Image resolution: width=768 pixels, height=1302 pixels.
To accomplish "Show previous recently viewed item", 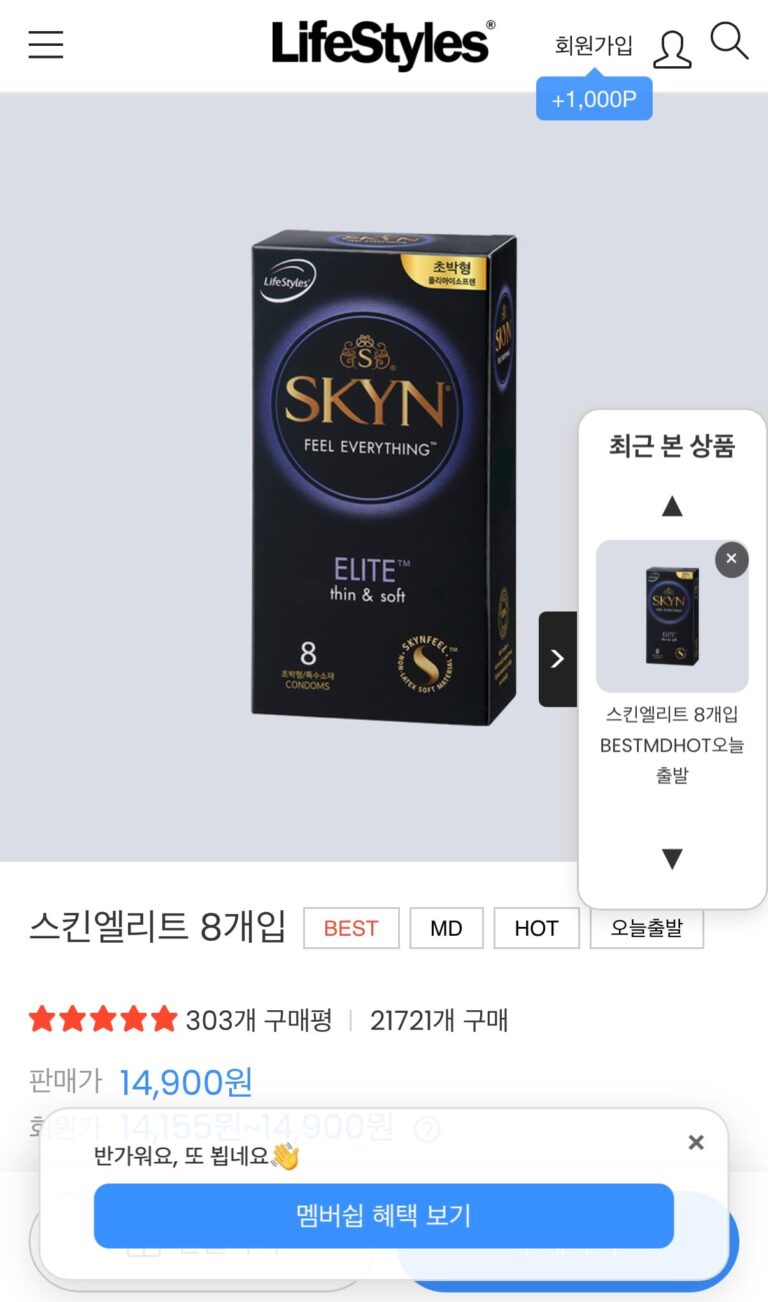I will [x=672, y=507].
